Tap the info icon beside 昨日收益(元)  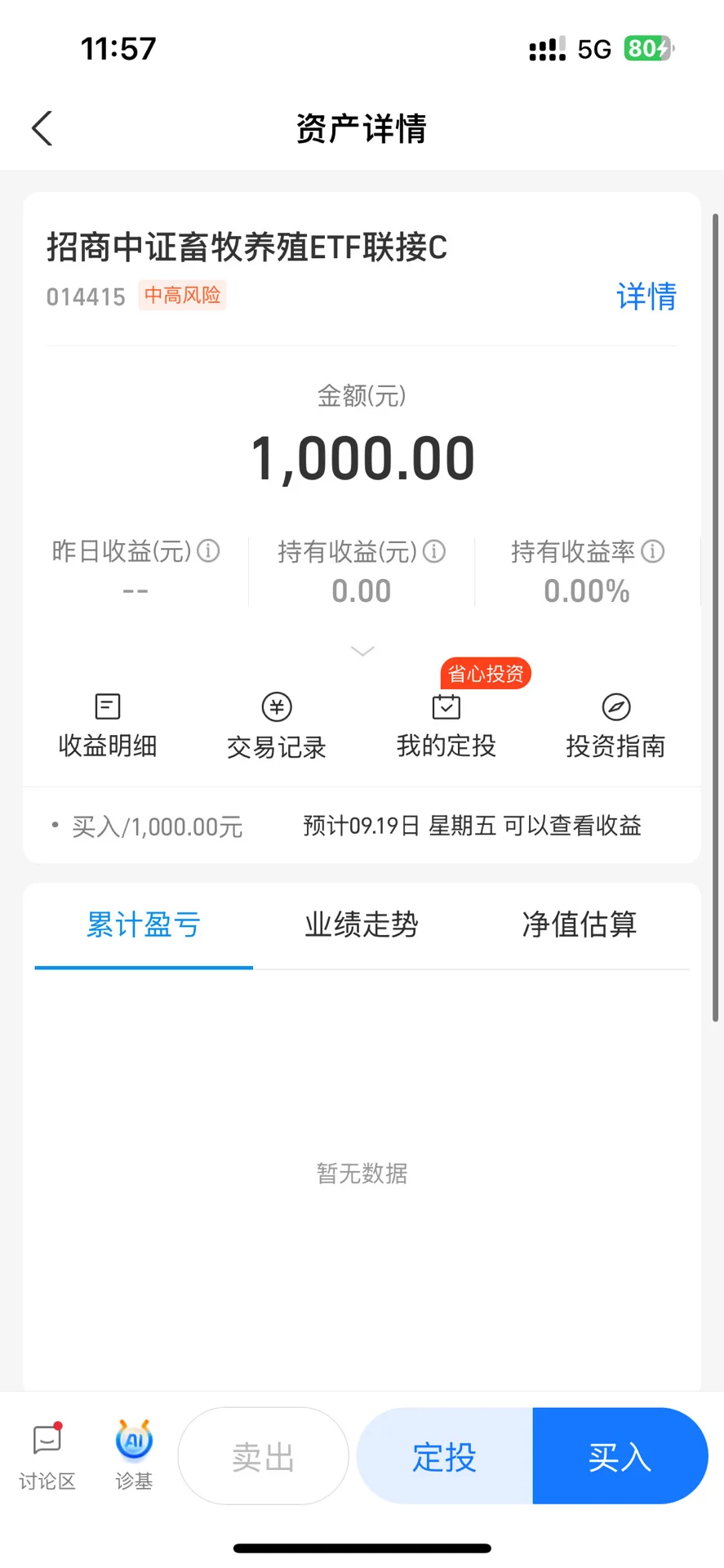(x=209, y=551)
